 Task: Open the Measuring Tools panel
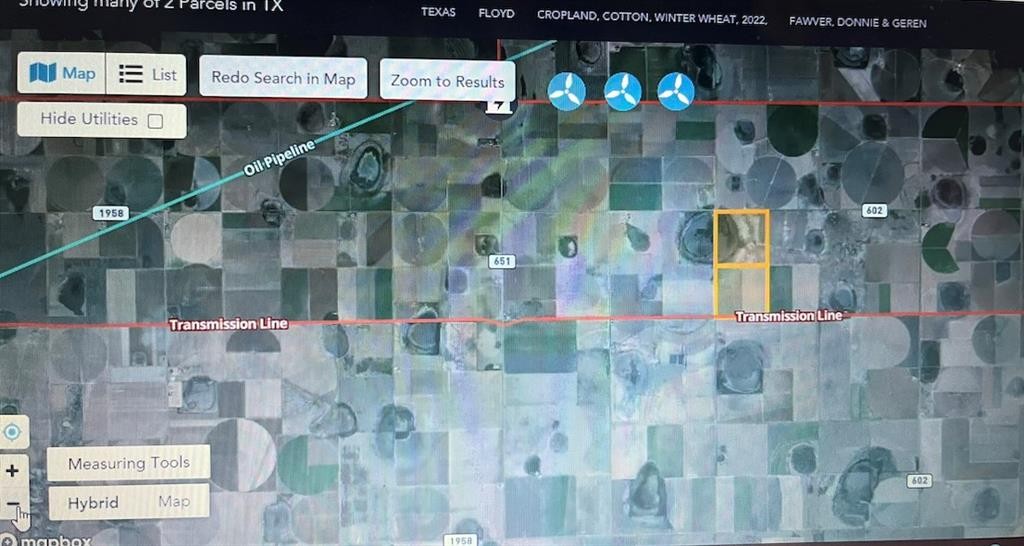coord(128,463)
